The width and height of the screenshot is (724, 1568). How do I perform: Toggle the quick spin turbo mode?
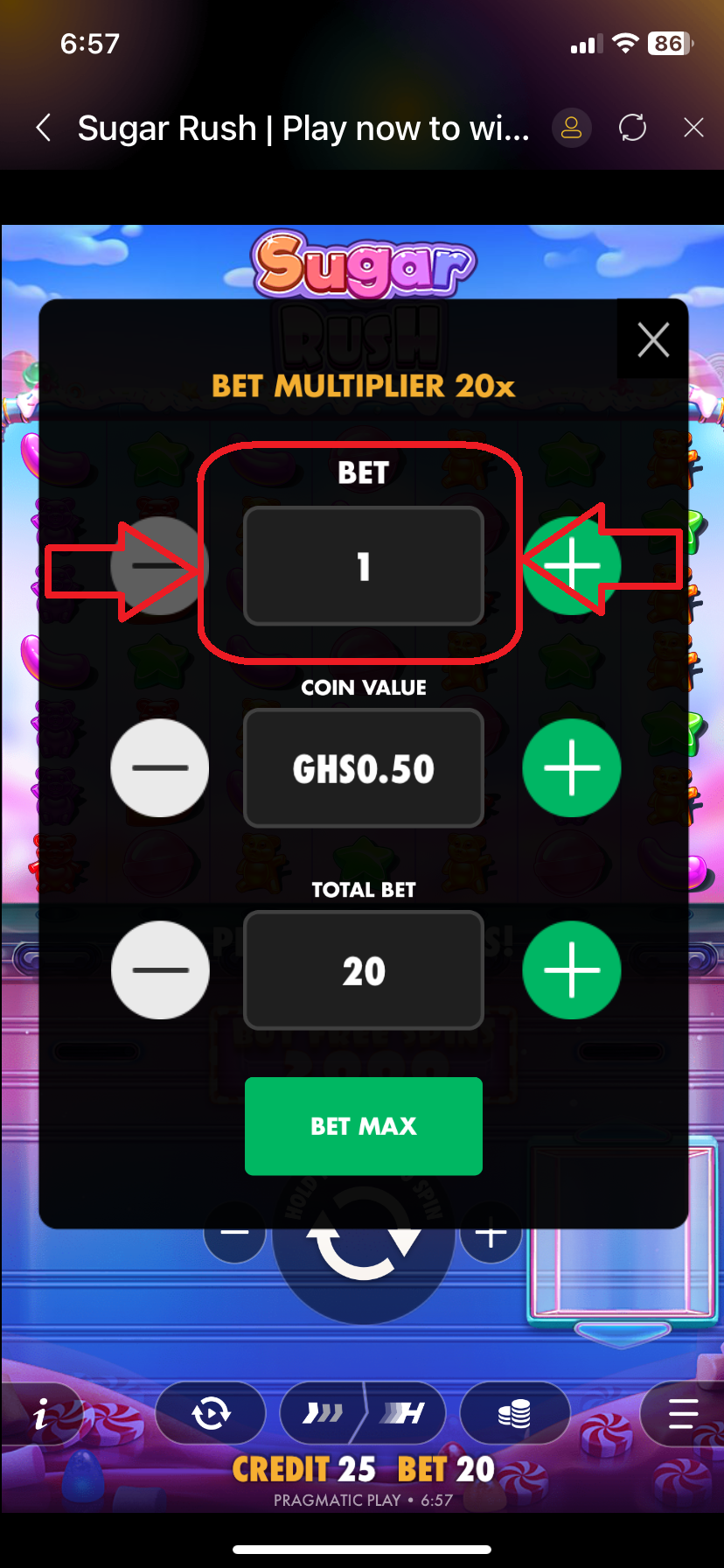click(362, 1413)
